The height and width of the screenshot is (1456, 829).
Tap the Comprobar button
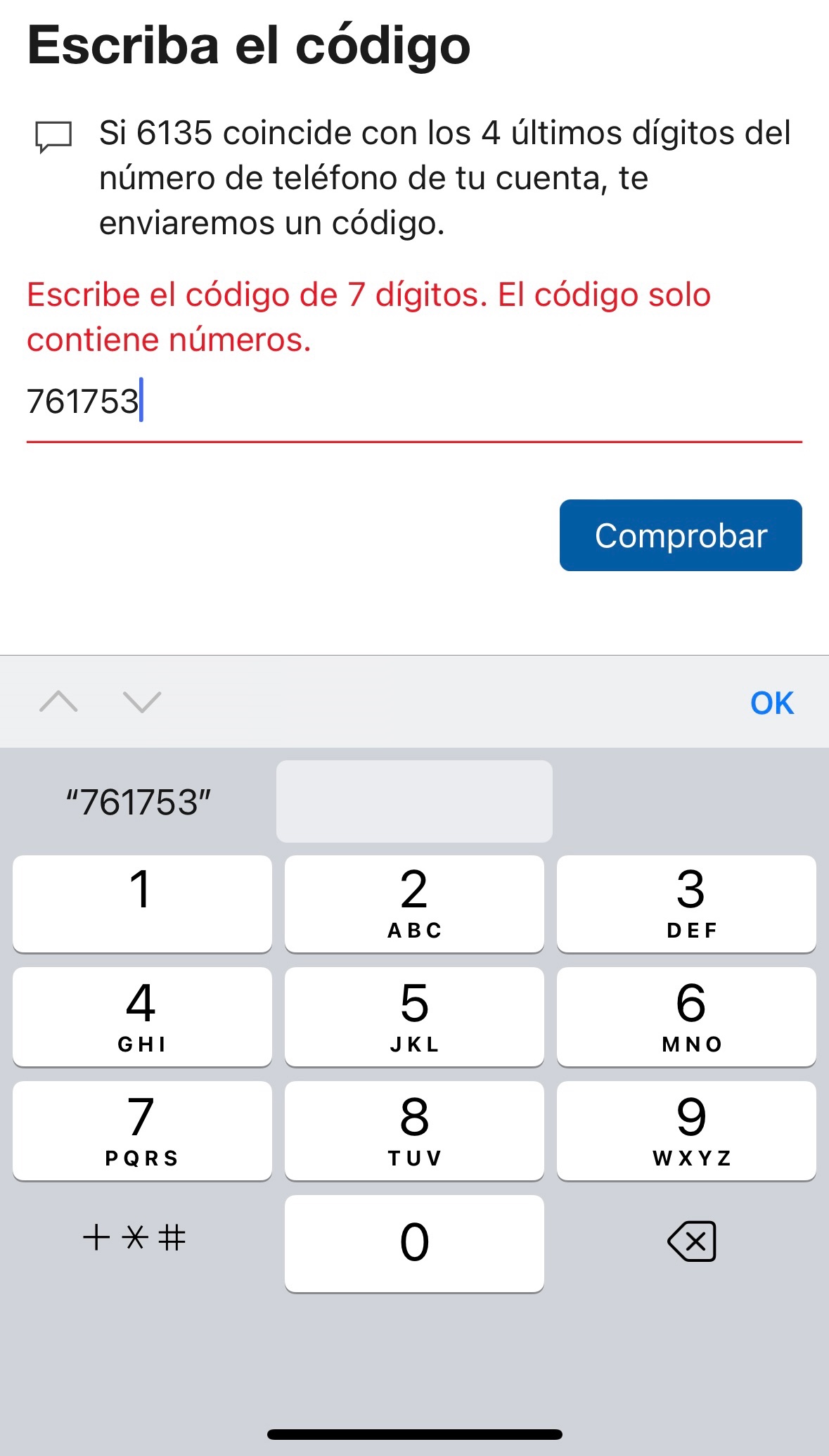[681, 535]
